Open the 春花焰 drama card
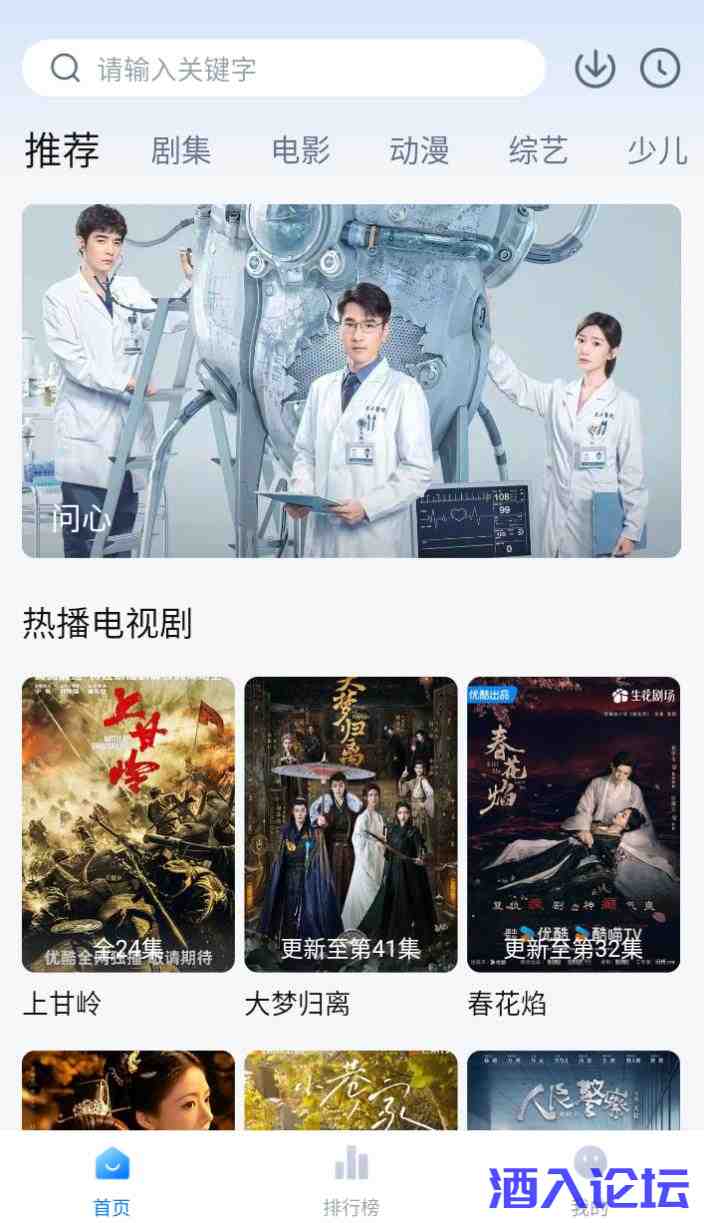704x1223 pixels. [573, 825]
